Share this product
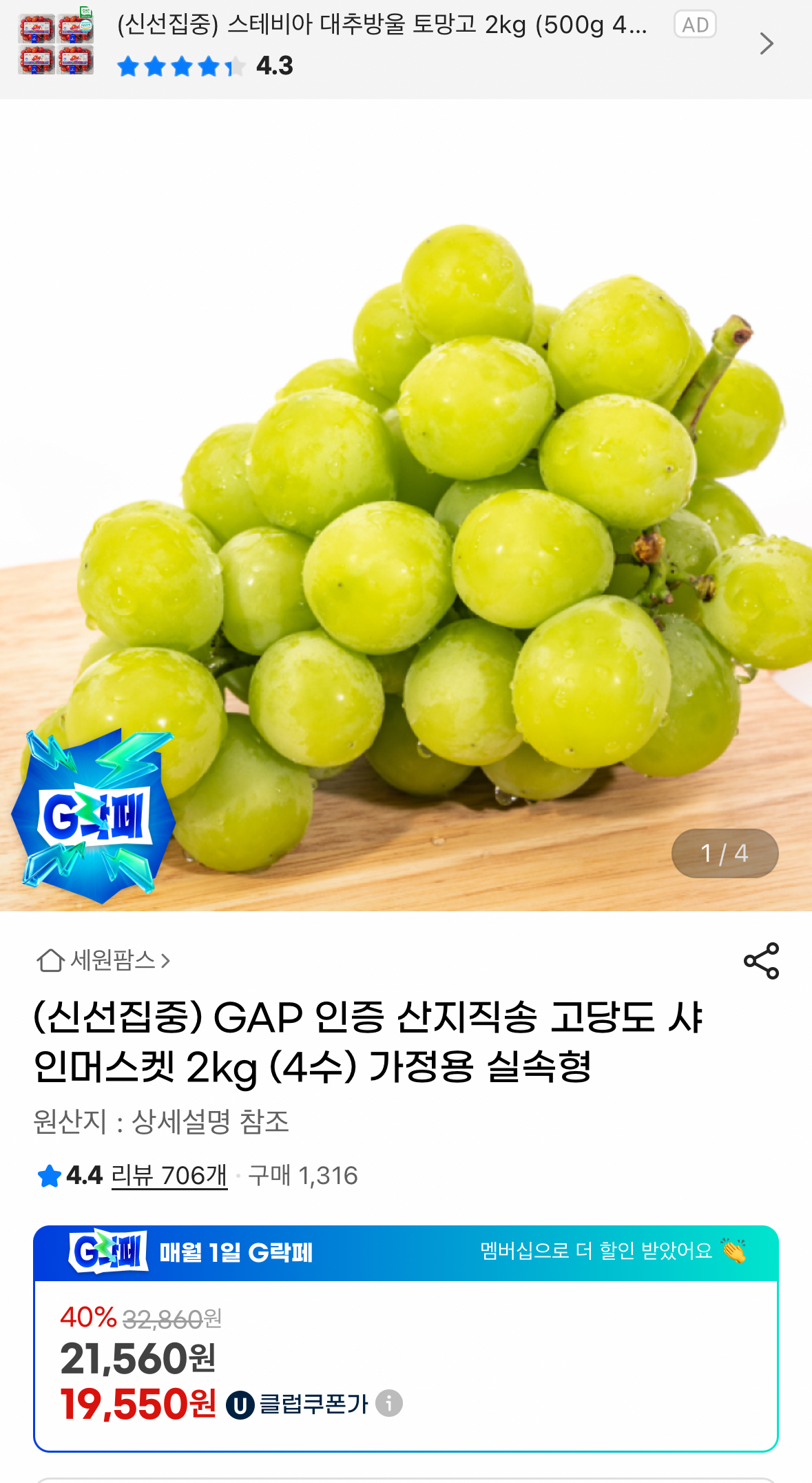812x1483 pixels. coord(761,960)
